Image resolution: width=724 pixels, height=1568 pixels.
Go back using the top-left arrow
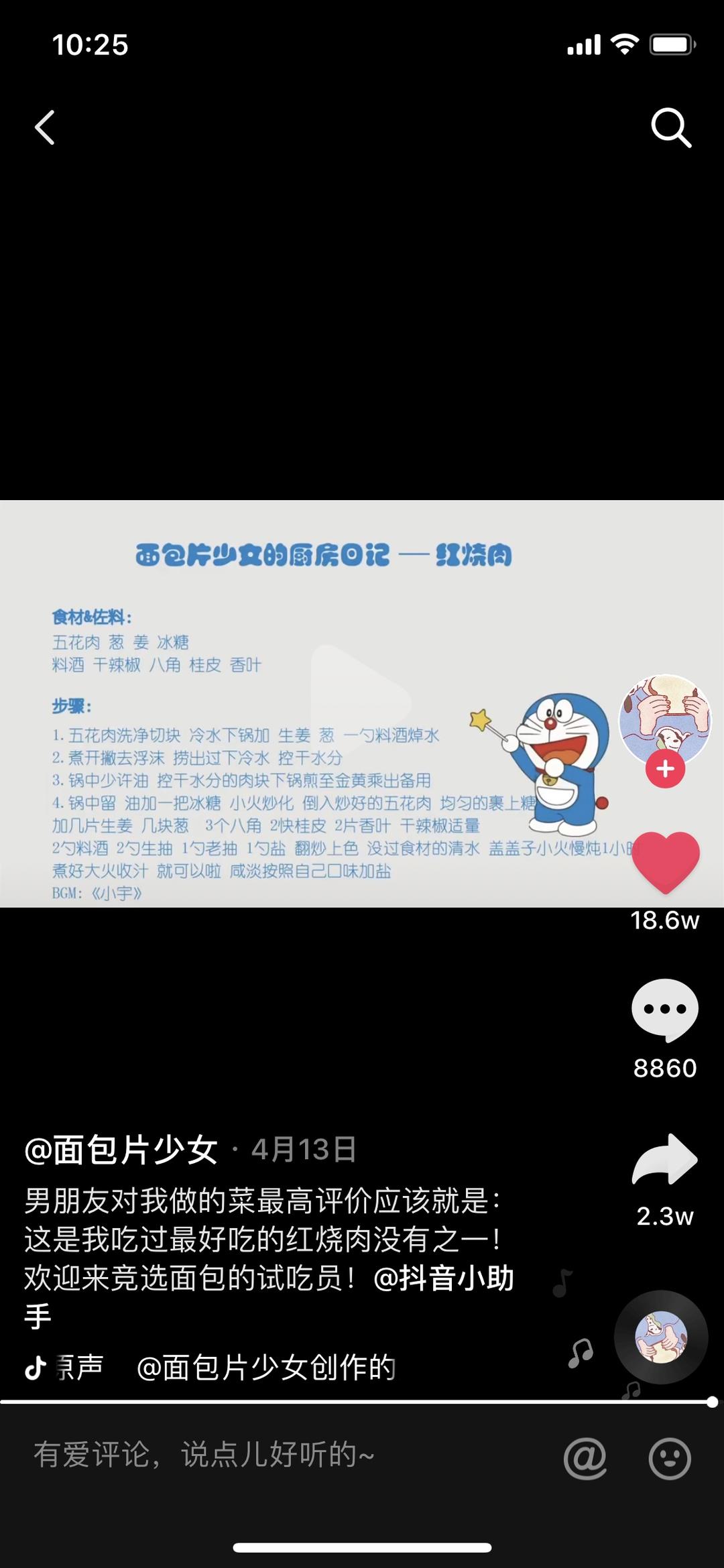pos(46,127)
